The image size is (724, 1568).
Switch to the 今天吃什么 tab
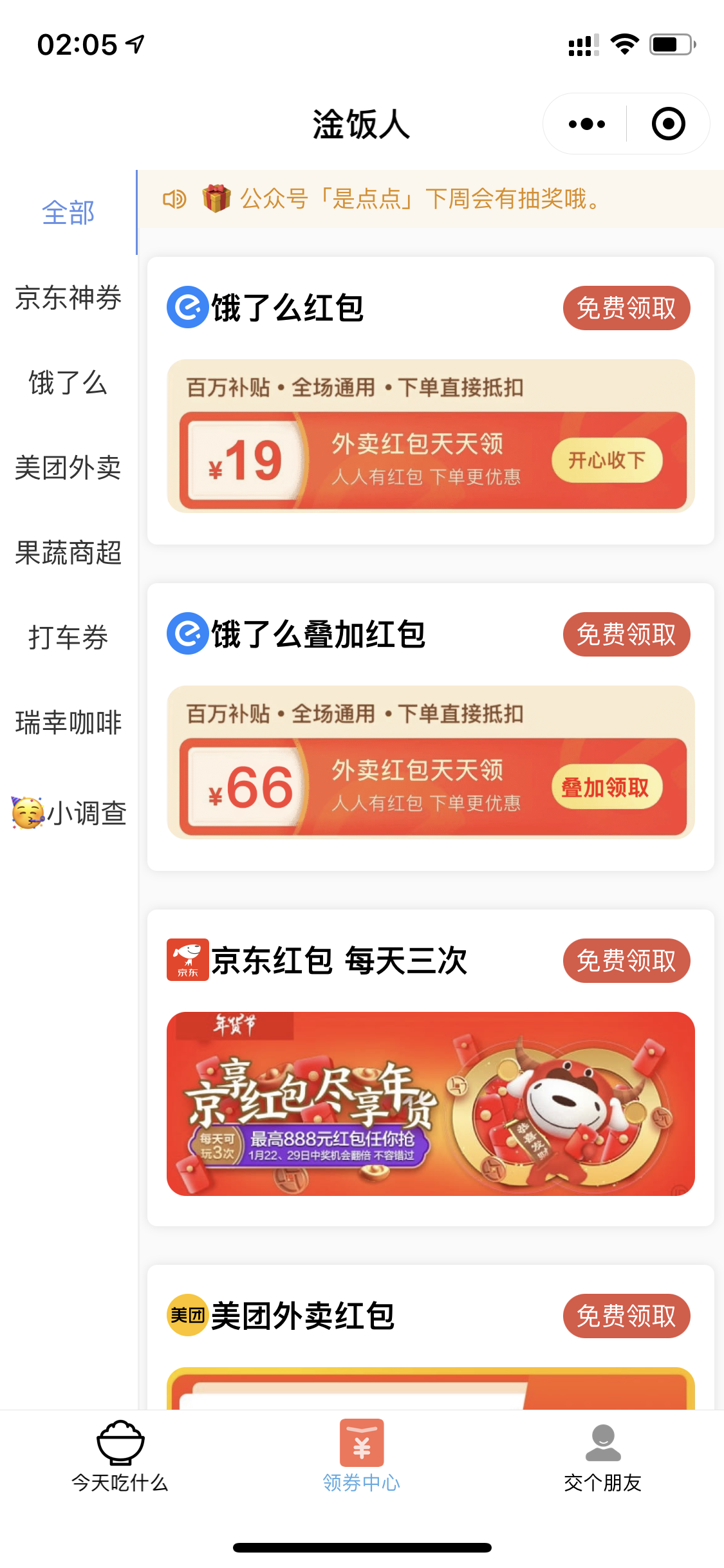pos(120,1456)
